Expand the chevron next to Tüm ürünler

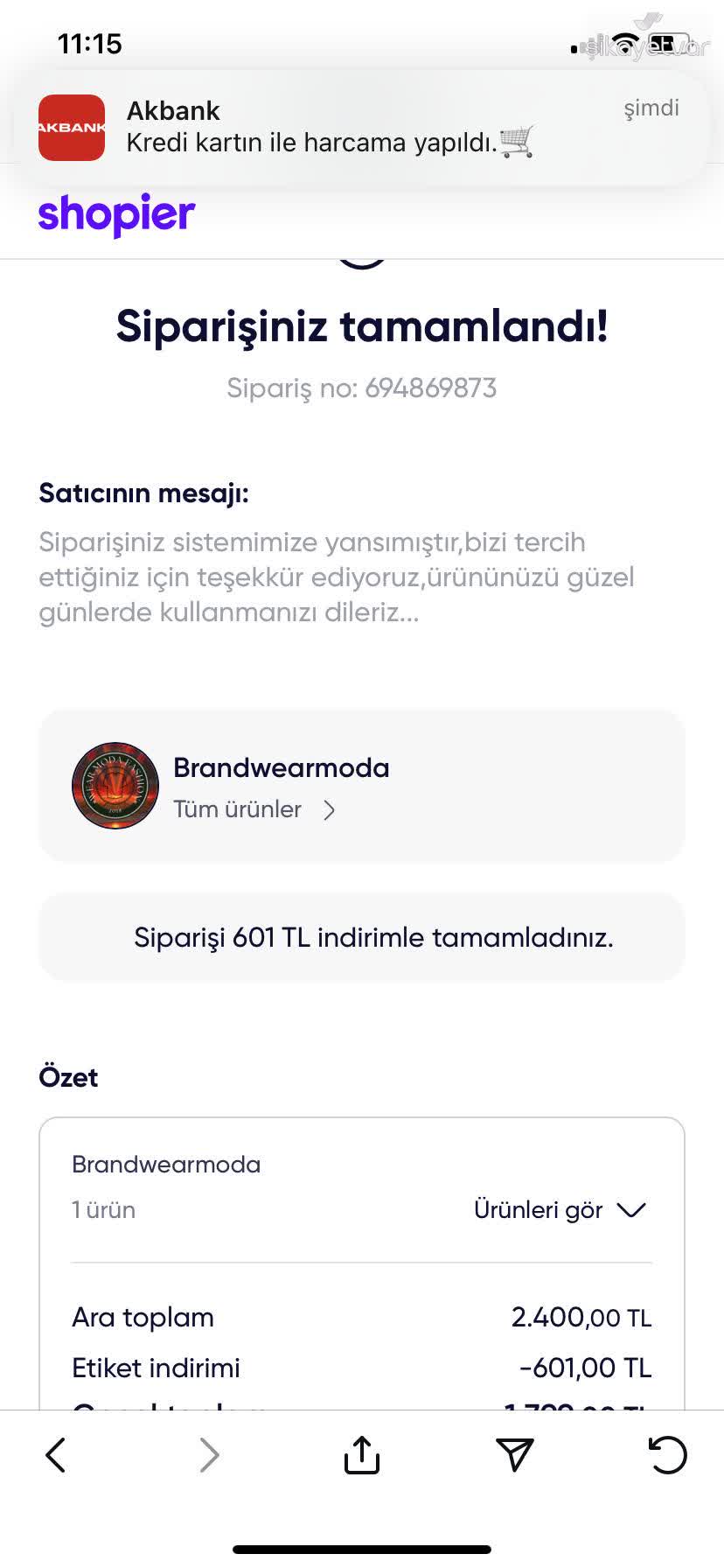(330, 810)
